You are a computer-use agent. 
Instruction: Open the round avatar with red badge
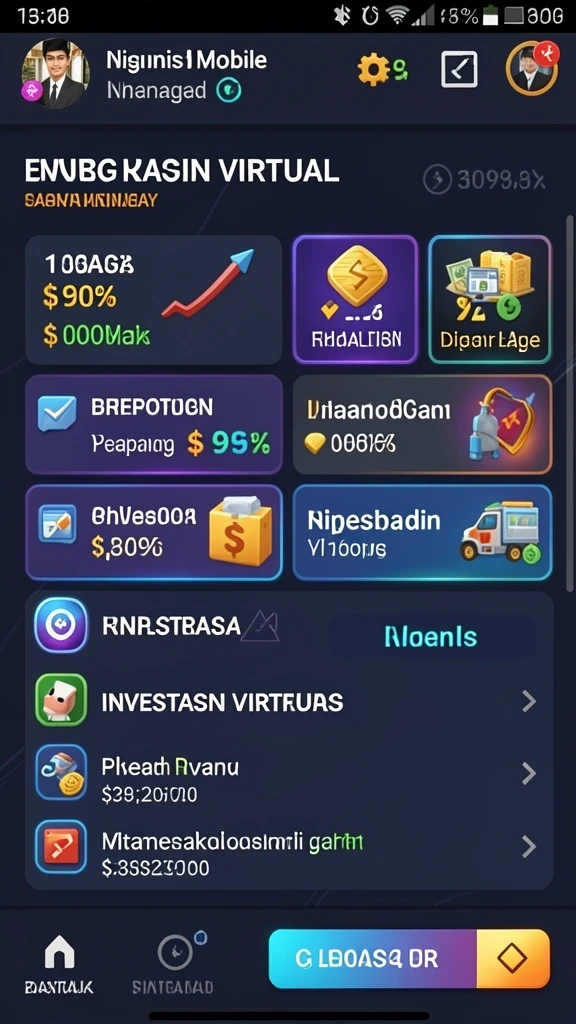[x=532, y=69]
